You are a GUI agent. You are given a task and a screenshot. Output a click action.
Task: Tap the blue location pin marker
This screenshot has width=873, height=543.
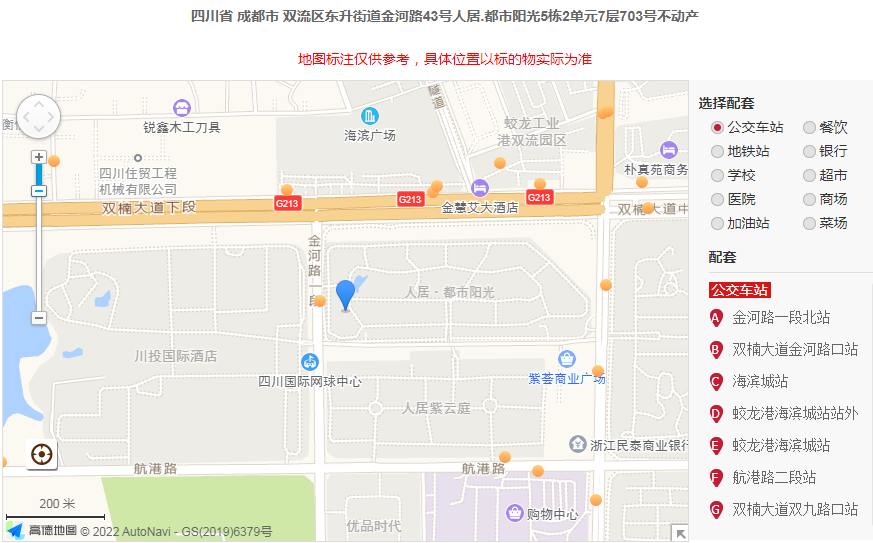(x=345, y=295)
